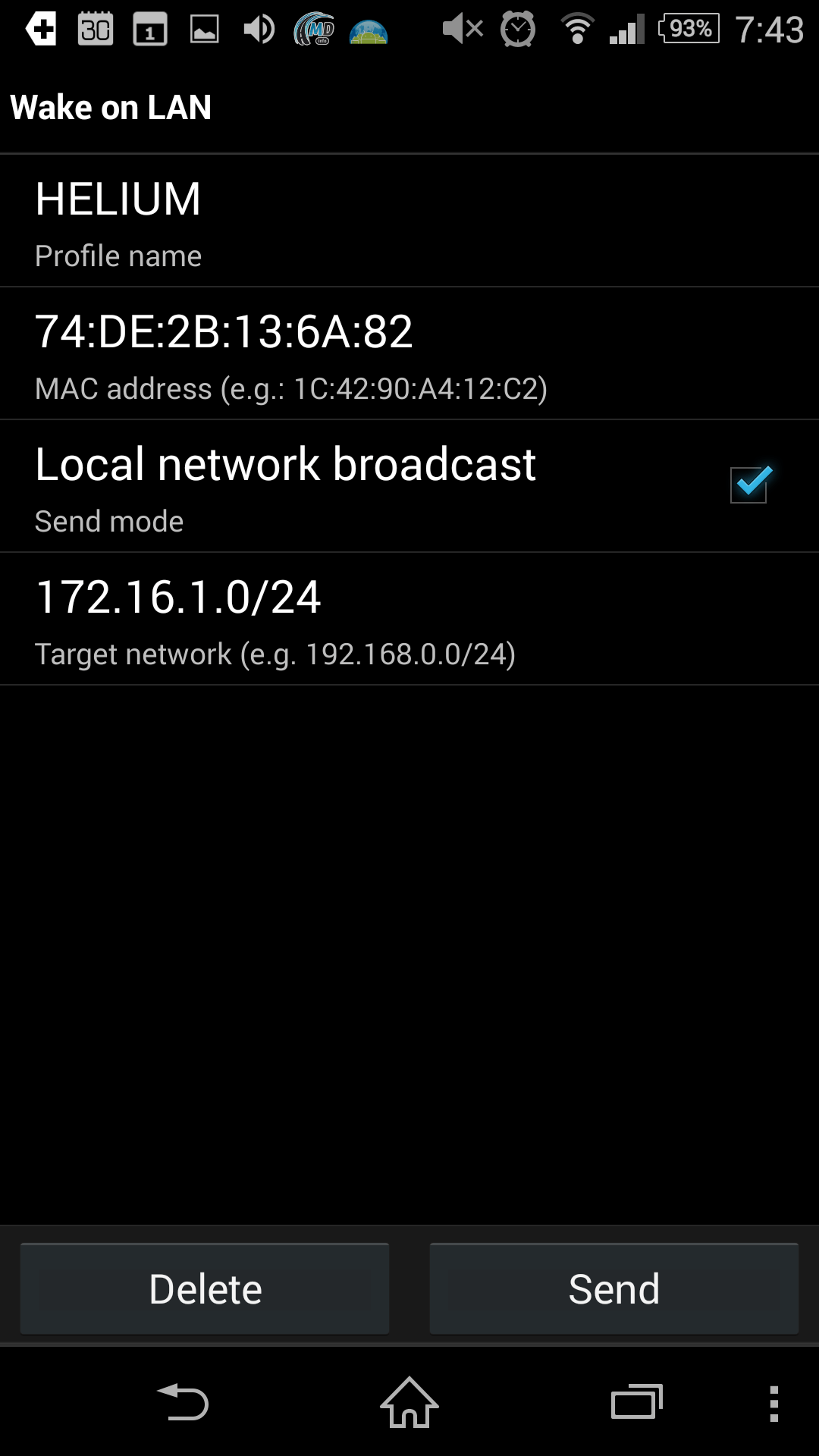Image resolution: width=819 pixels, height=1456 pixels.
Task: Uncheck Local network broadcast send mode
Action: coord(749,485)
